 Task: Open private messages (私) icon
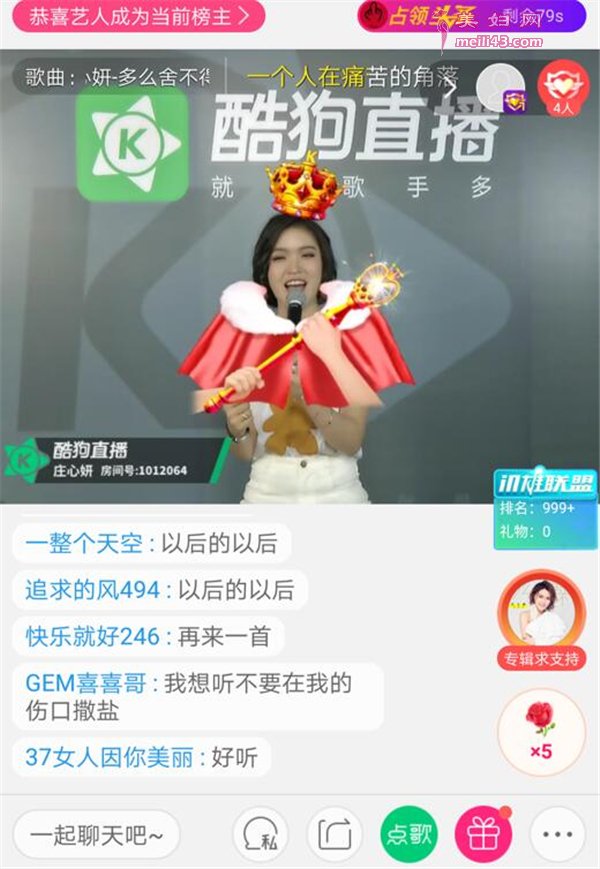pyautogui.click(x=260, y=833)
